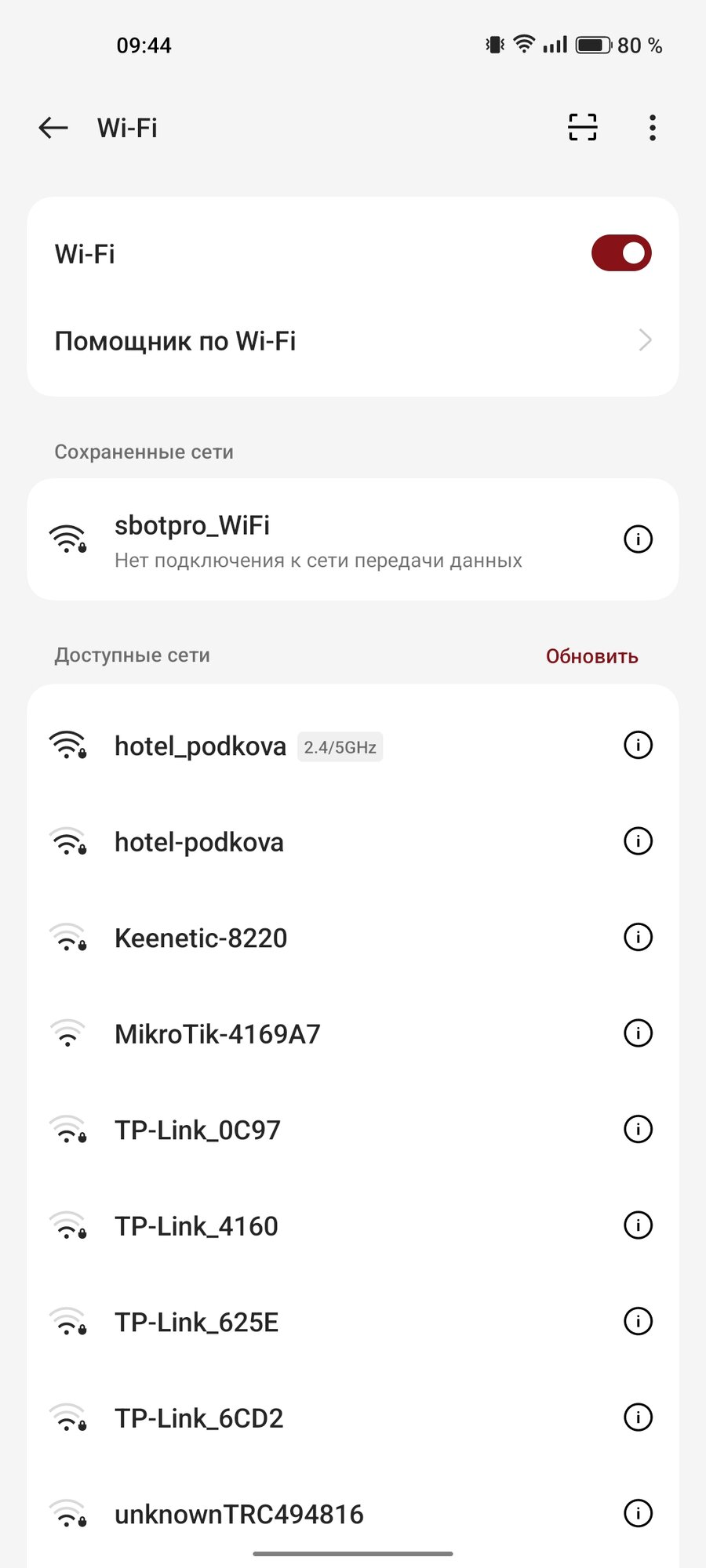Turn off the Wi-Fi switch
Screen dimensions: 706x1568
click(x=620, y=253)
